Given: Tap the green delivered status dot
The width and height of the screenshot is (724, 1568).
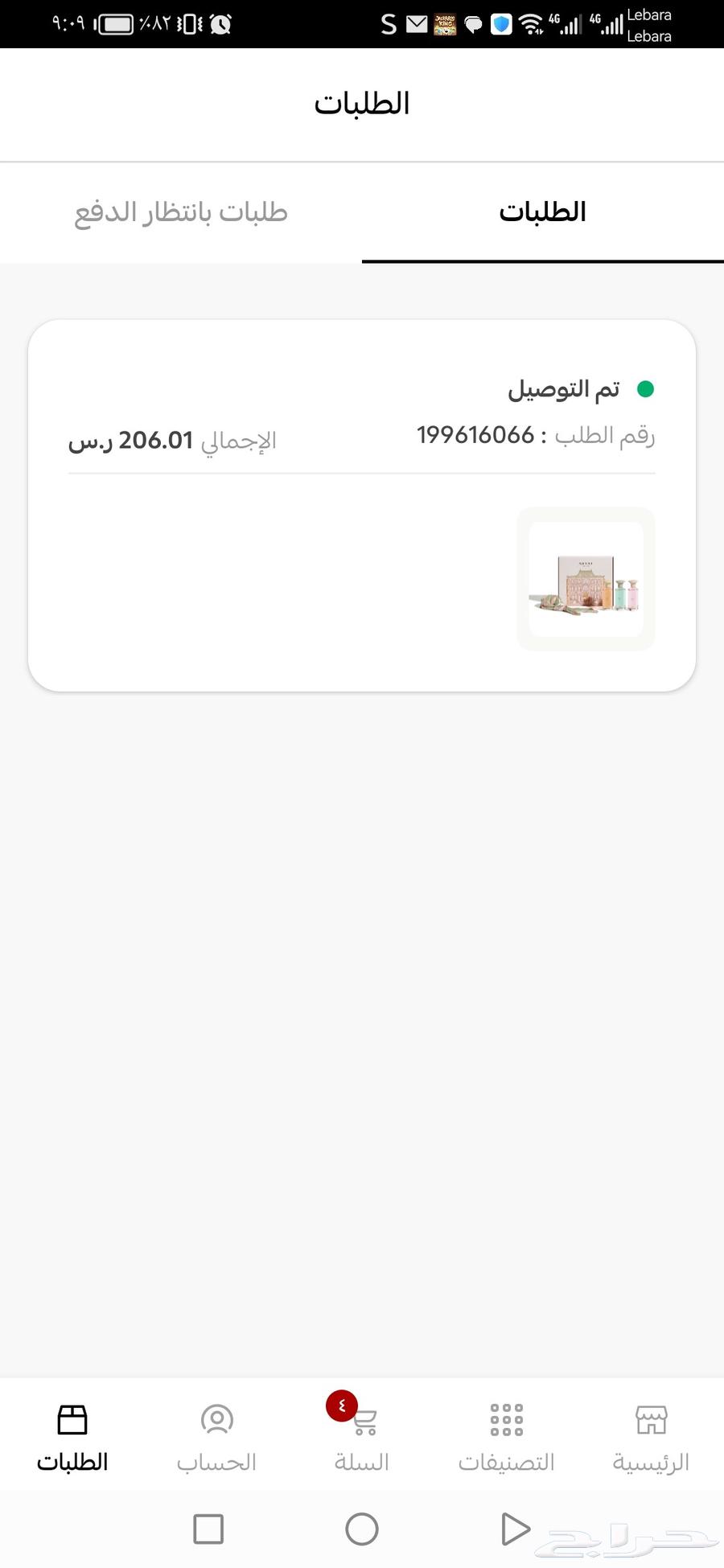Looking at the screenshot, I should pyautogui.click(x=647, y=388).
